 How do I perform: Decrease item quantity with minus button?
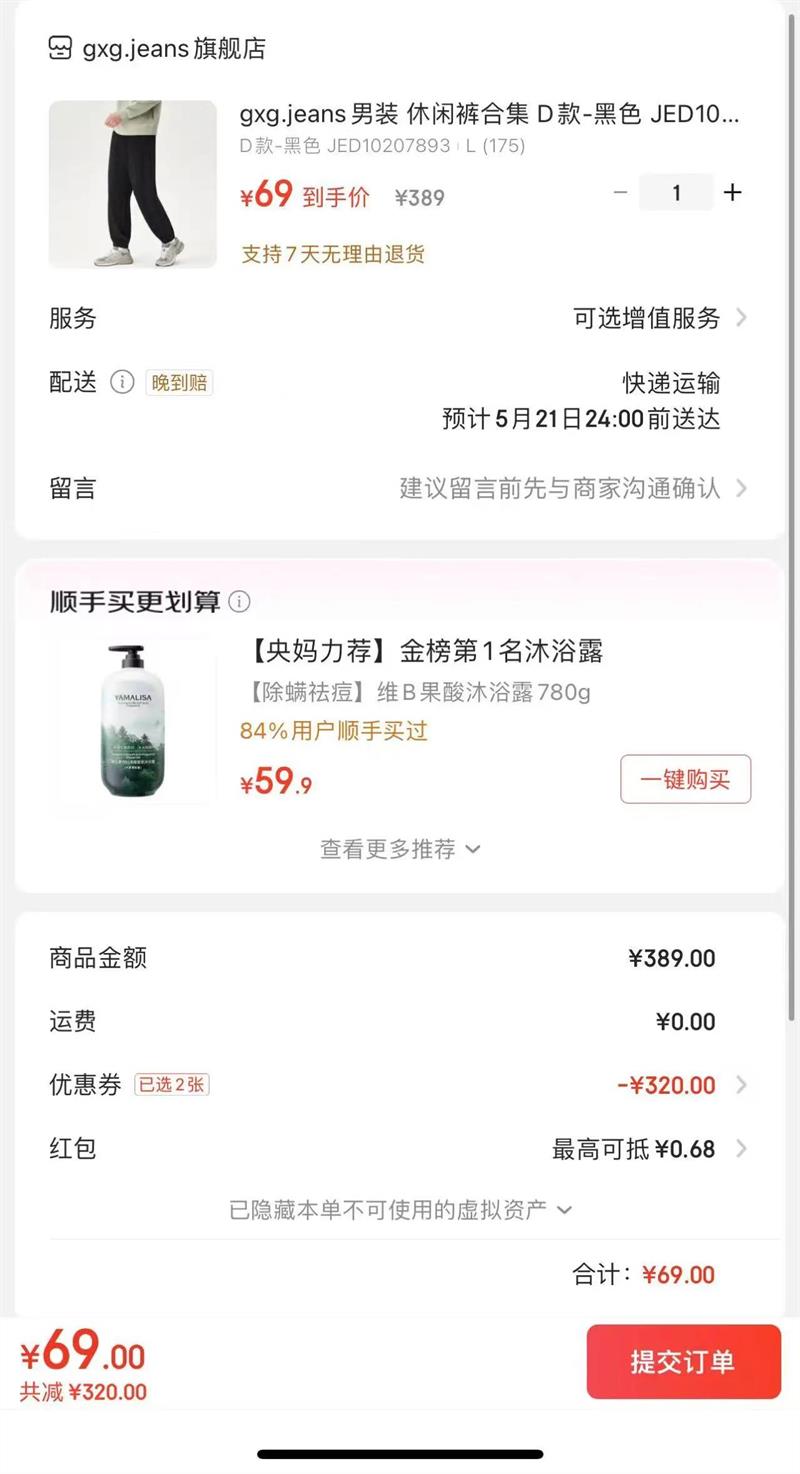pos(620,193)
